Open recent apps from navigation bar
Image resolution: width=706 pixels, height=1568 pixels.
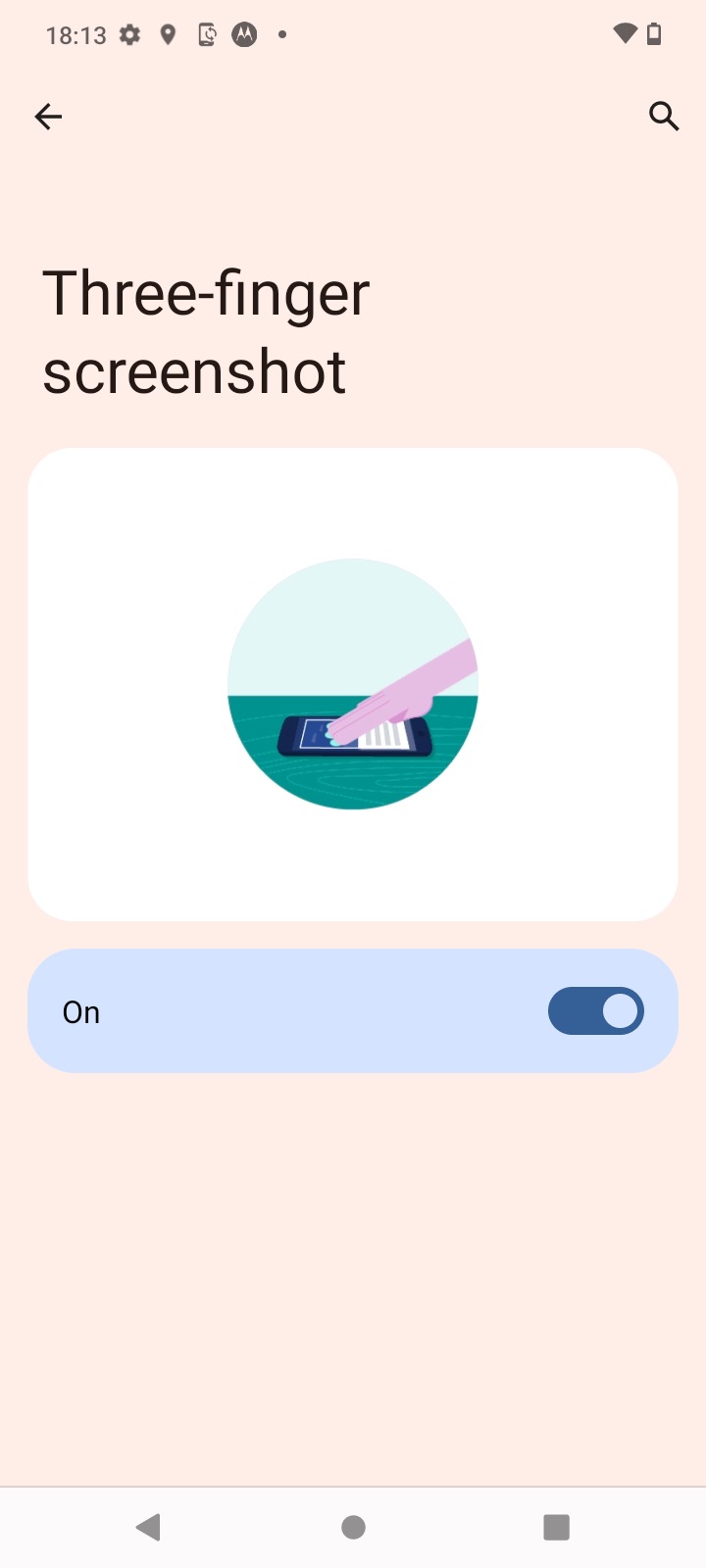tap(556, 1527)
